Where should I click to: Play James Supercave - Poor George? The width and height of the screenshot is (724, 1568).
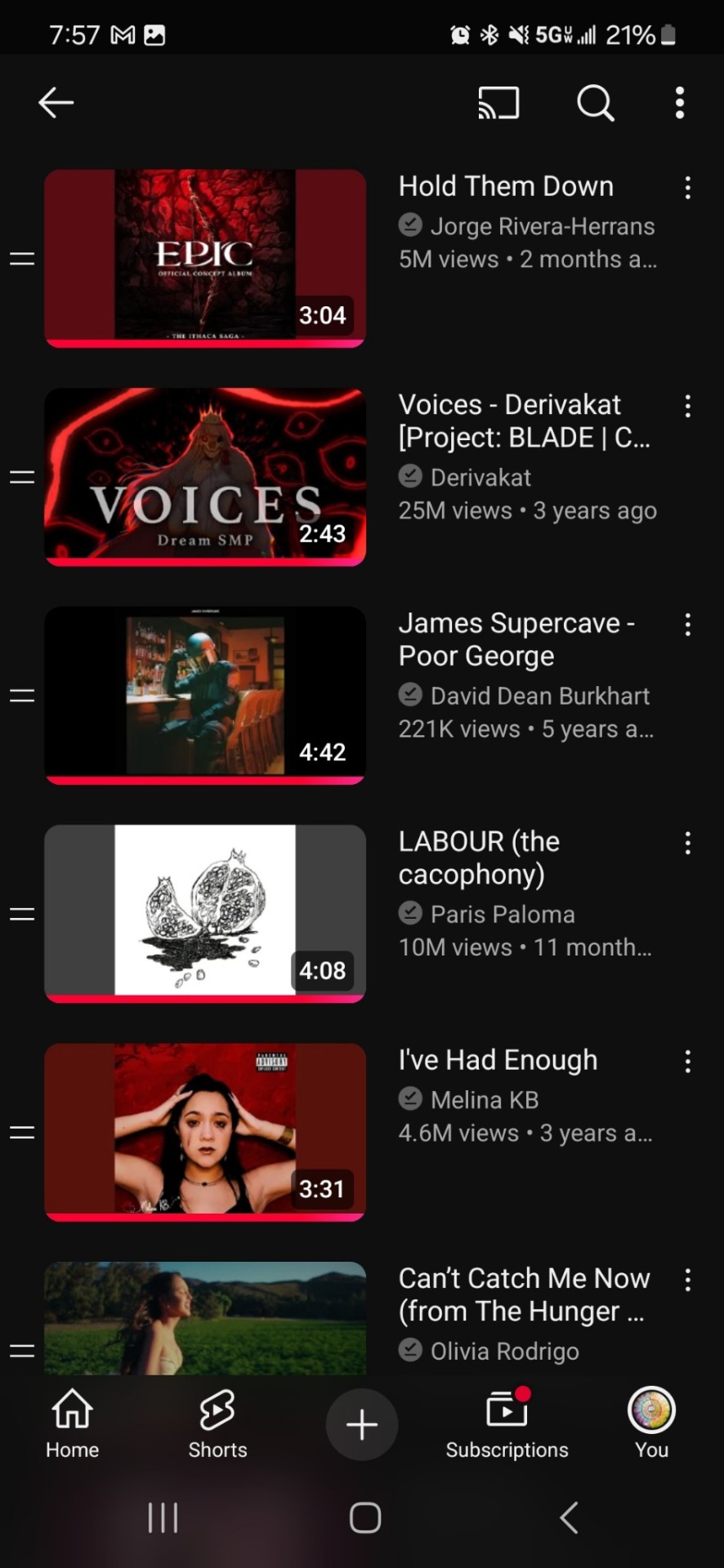pyautogui.click(x=205, y=695)
